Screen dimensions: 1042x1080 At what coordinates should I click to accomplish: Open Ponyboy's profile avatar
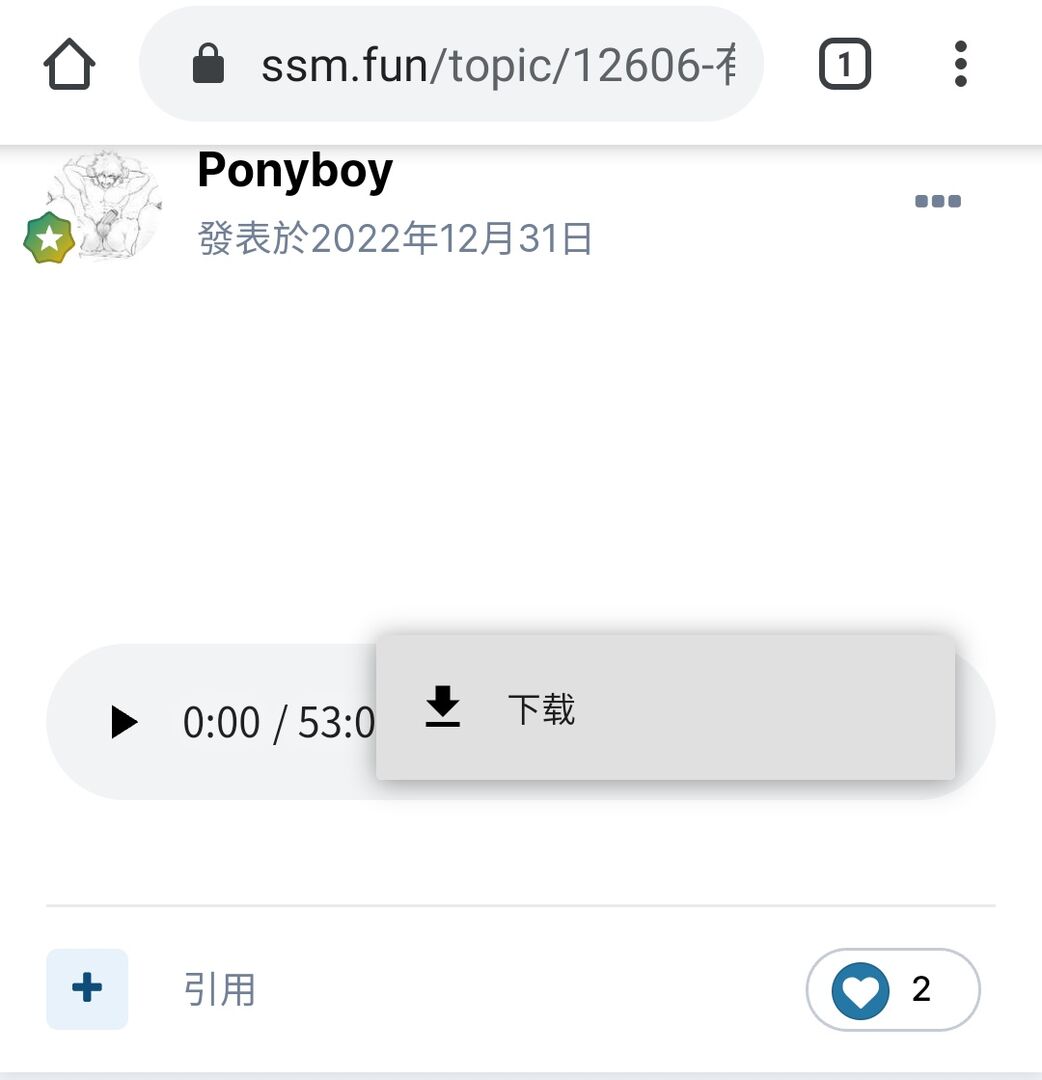click(x=104, y=207)
